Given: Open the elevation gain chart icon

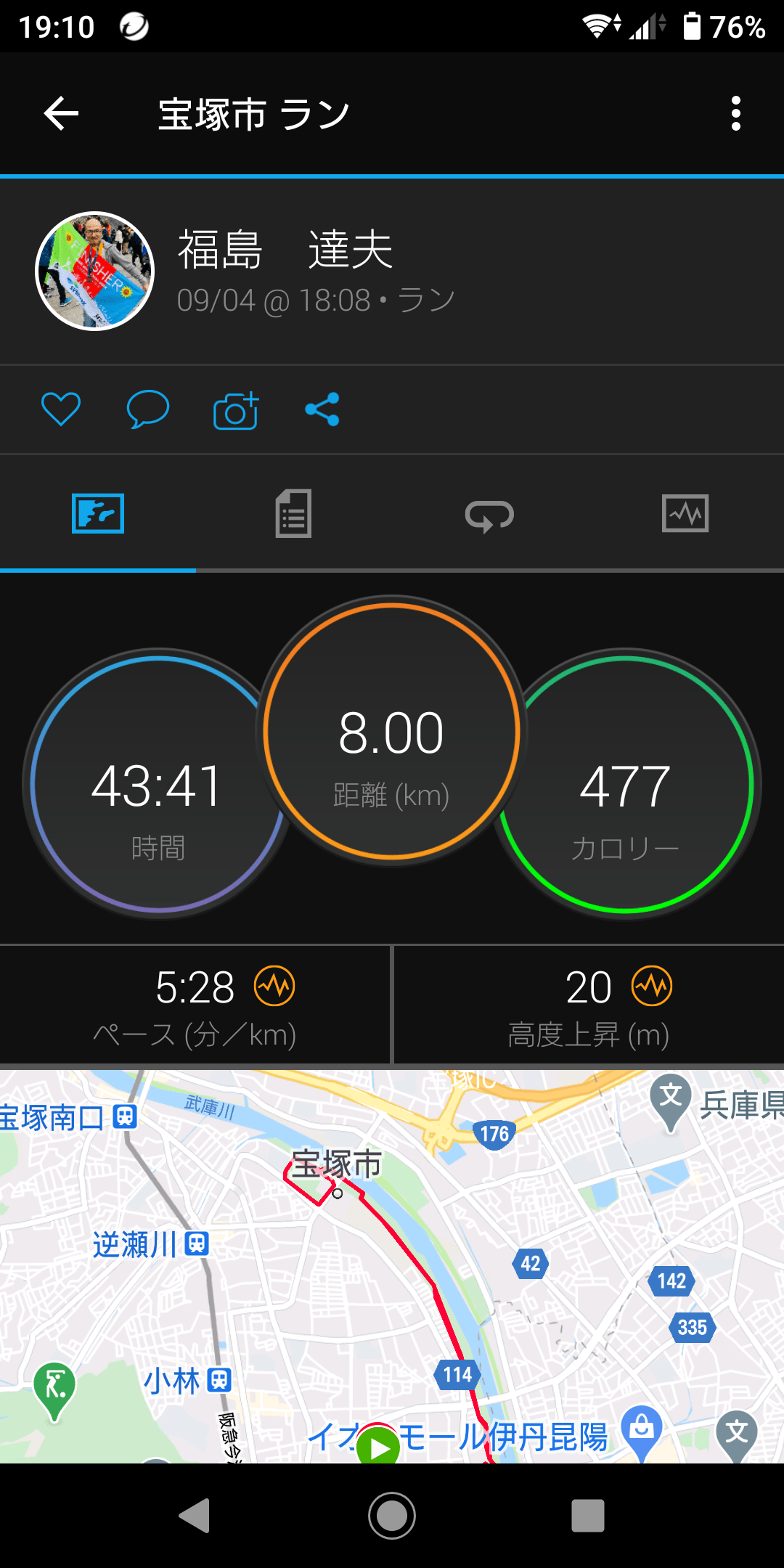Looking at the screenshot, I should click(652, 986).
